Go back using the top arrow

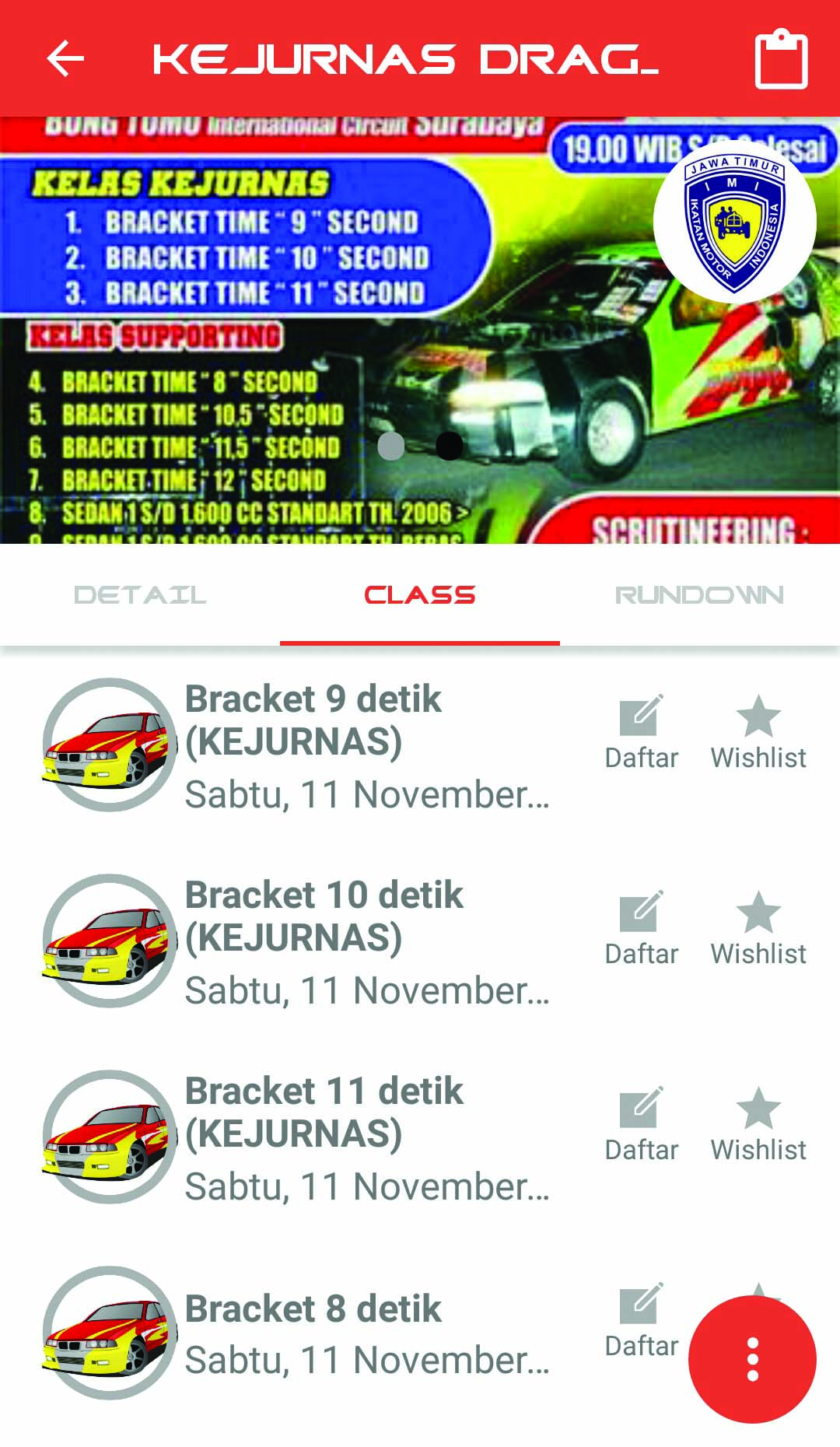tap(65, 59)
